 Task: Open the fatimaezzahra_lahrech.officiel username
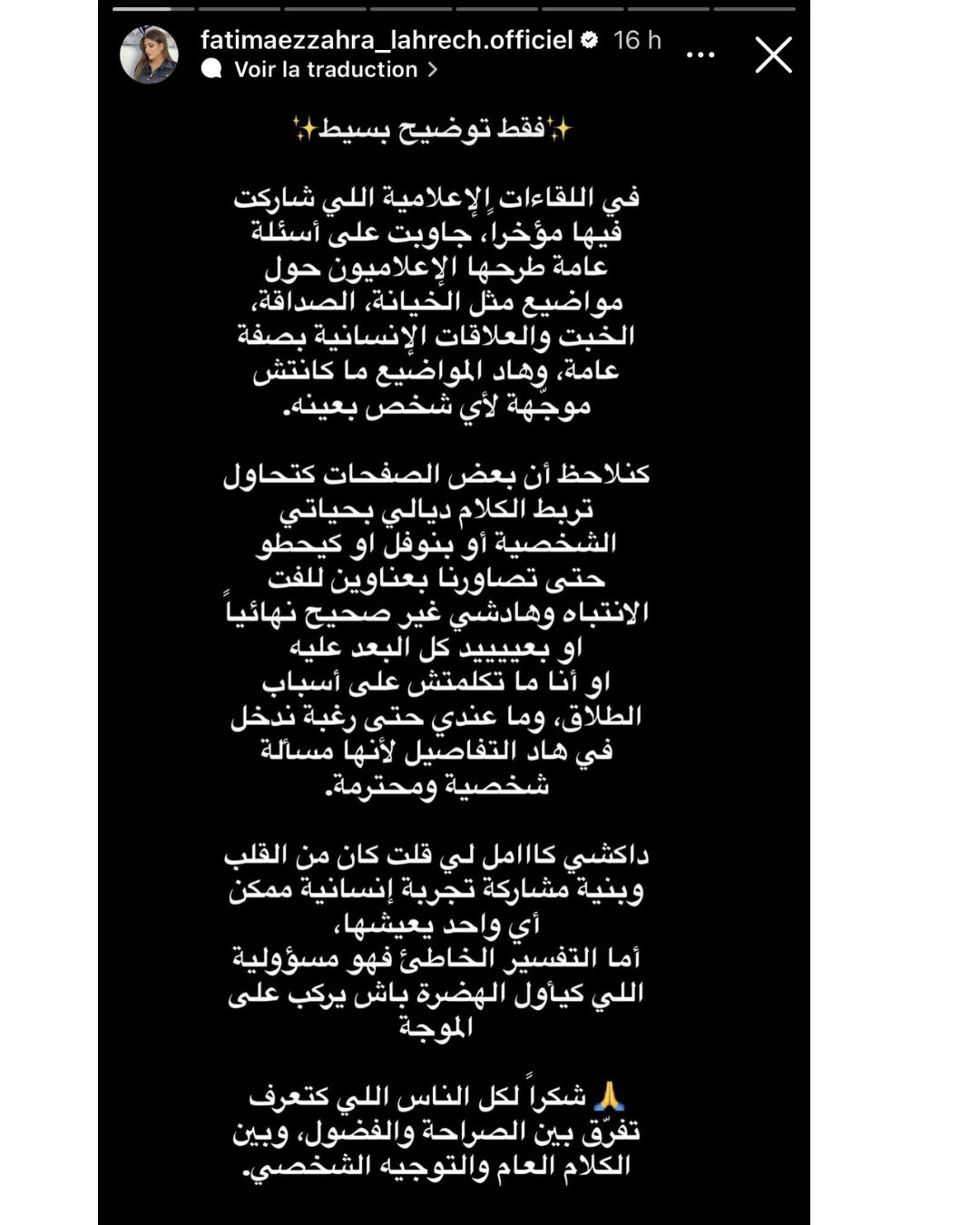[387, 40]
